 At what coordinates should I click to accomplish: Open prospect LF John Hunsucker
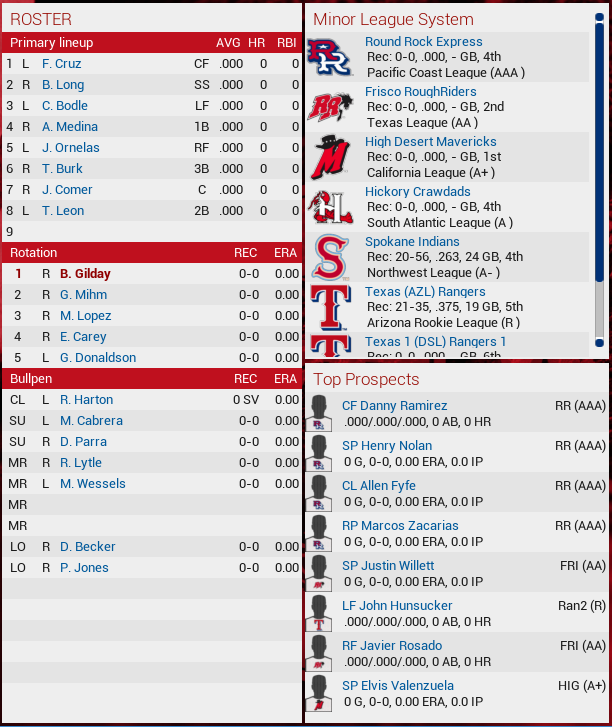click(397, 606)
